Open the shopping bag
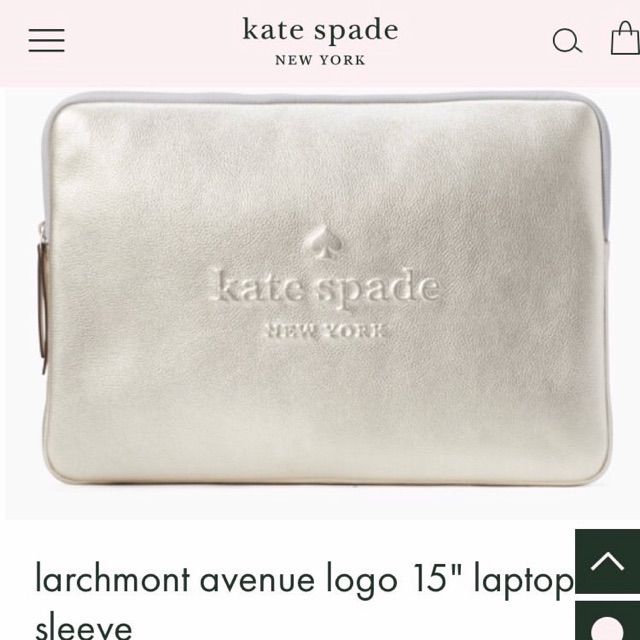 (x=625, y=38)
